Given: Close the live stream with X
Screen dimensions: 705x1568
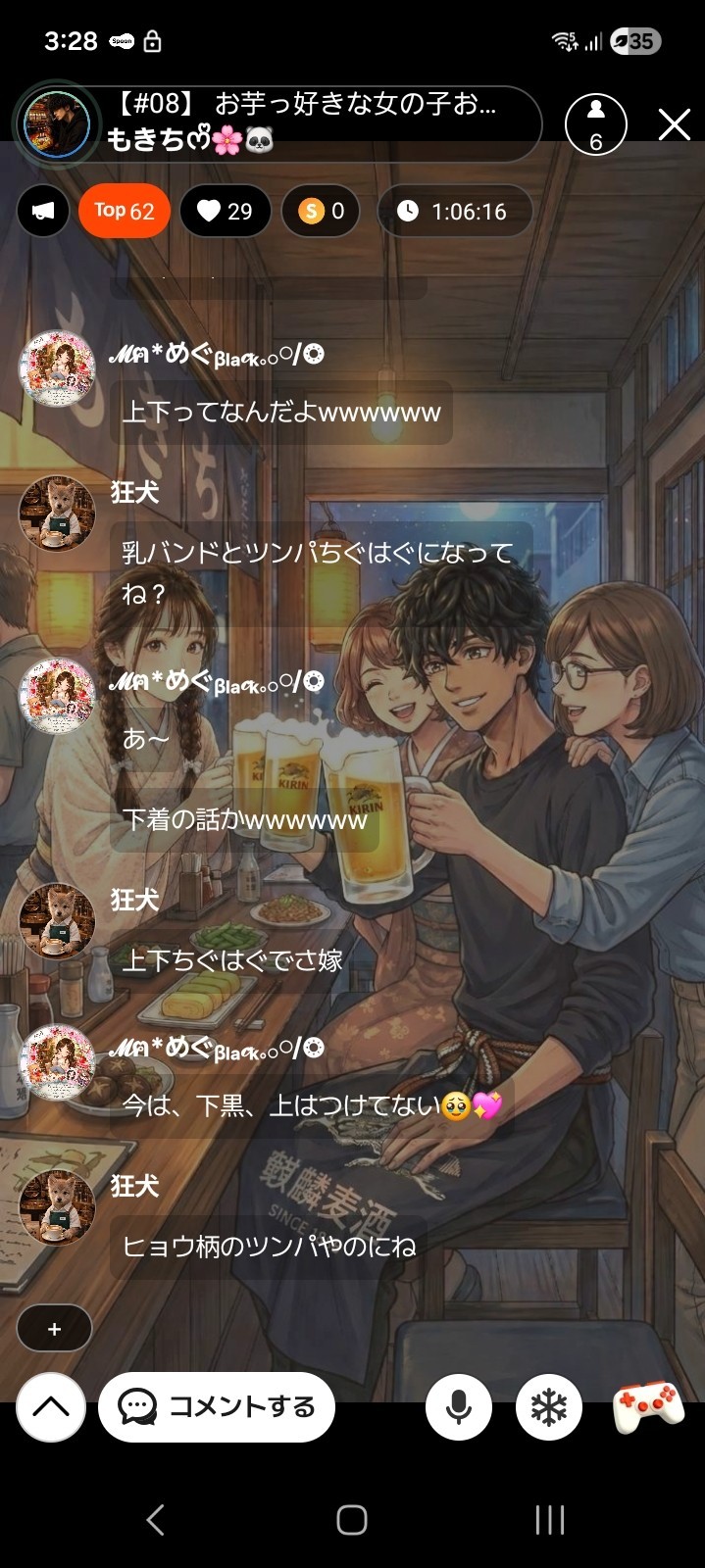Looking at the screenshot, I should click(x=674, y=124).
